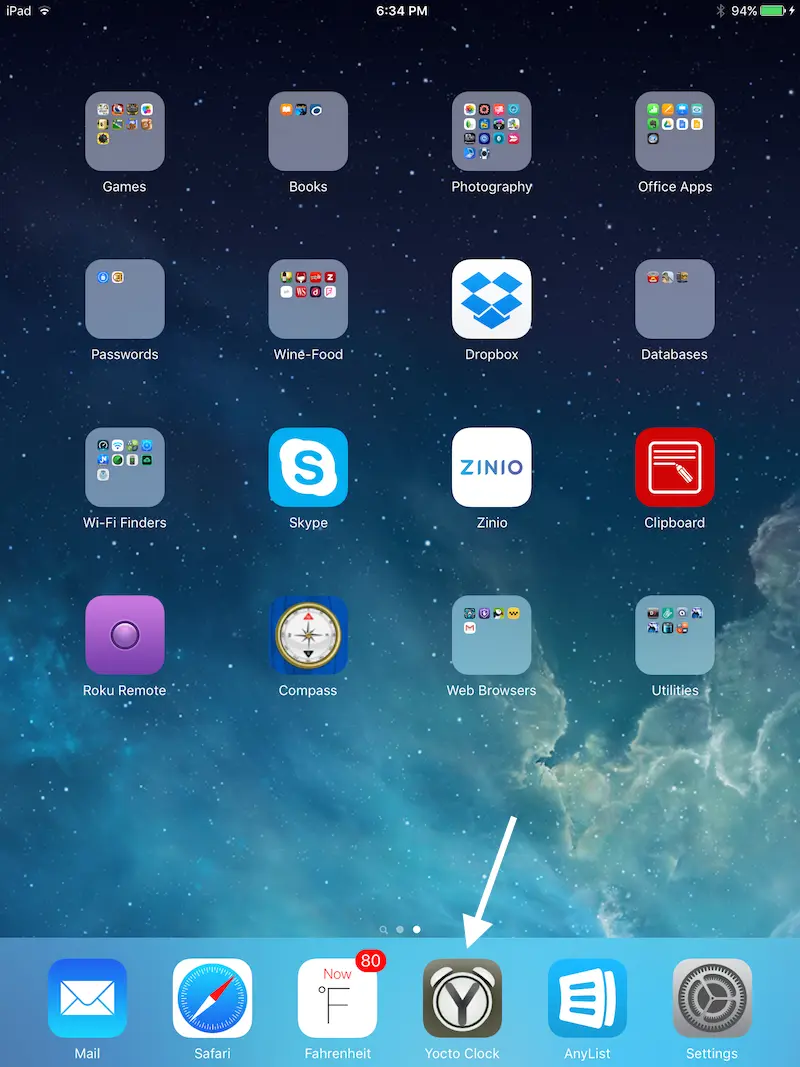Launch the Clipboard app
This screenshot has height=1067, width=800.
pos(675,467)
